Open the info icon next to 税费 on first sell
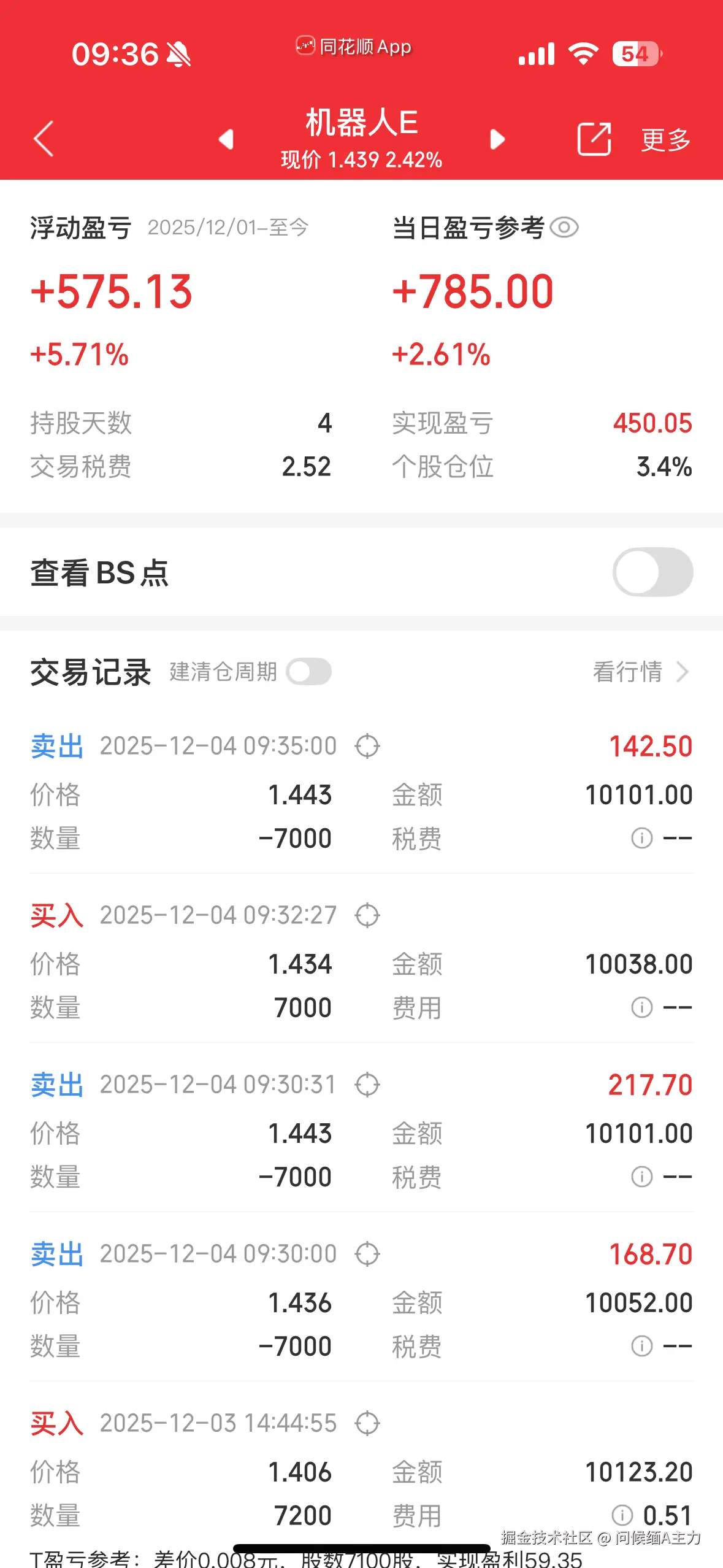This screenshot has height=1568, width=723. [x=641, y=837]
